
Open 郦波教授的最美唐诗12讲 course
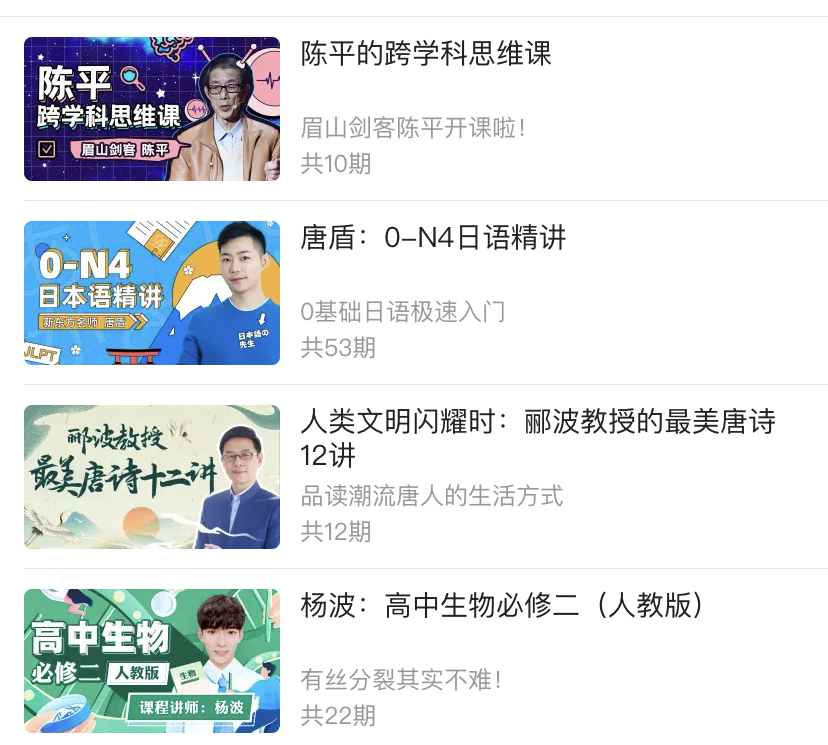(538, 438)
